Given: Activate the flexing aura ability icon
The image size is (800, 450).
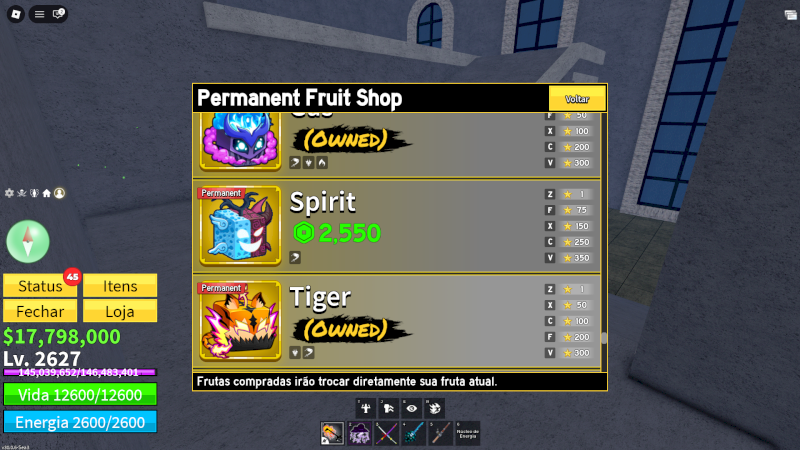Looking at the screenshot, I should point(365,408).
